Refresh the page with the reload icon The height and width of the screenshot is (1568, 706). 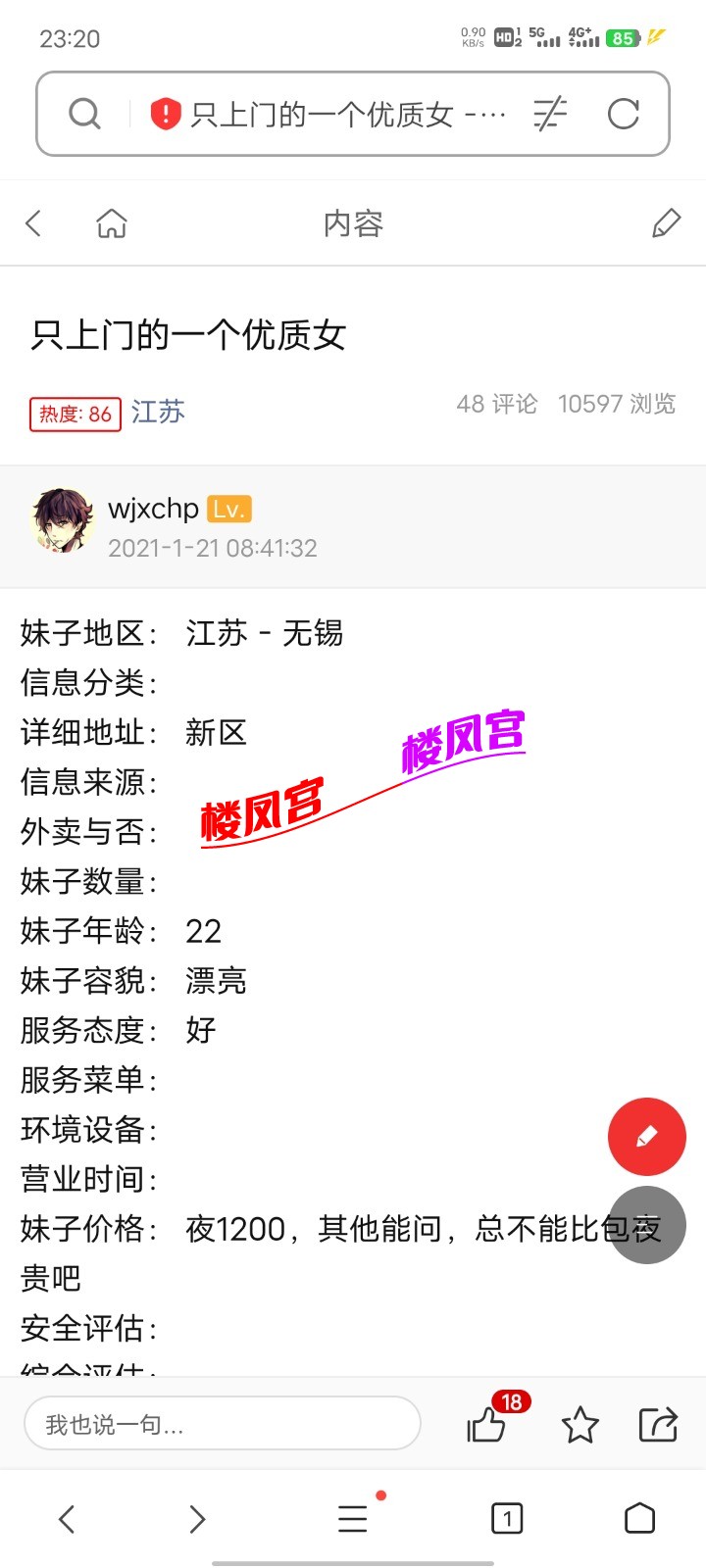tap(625, 114)
